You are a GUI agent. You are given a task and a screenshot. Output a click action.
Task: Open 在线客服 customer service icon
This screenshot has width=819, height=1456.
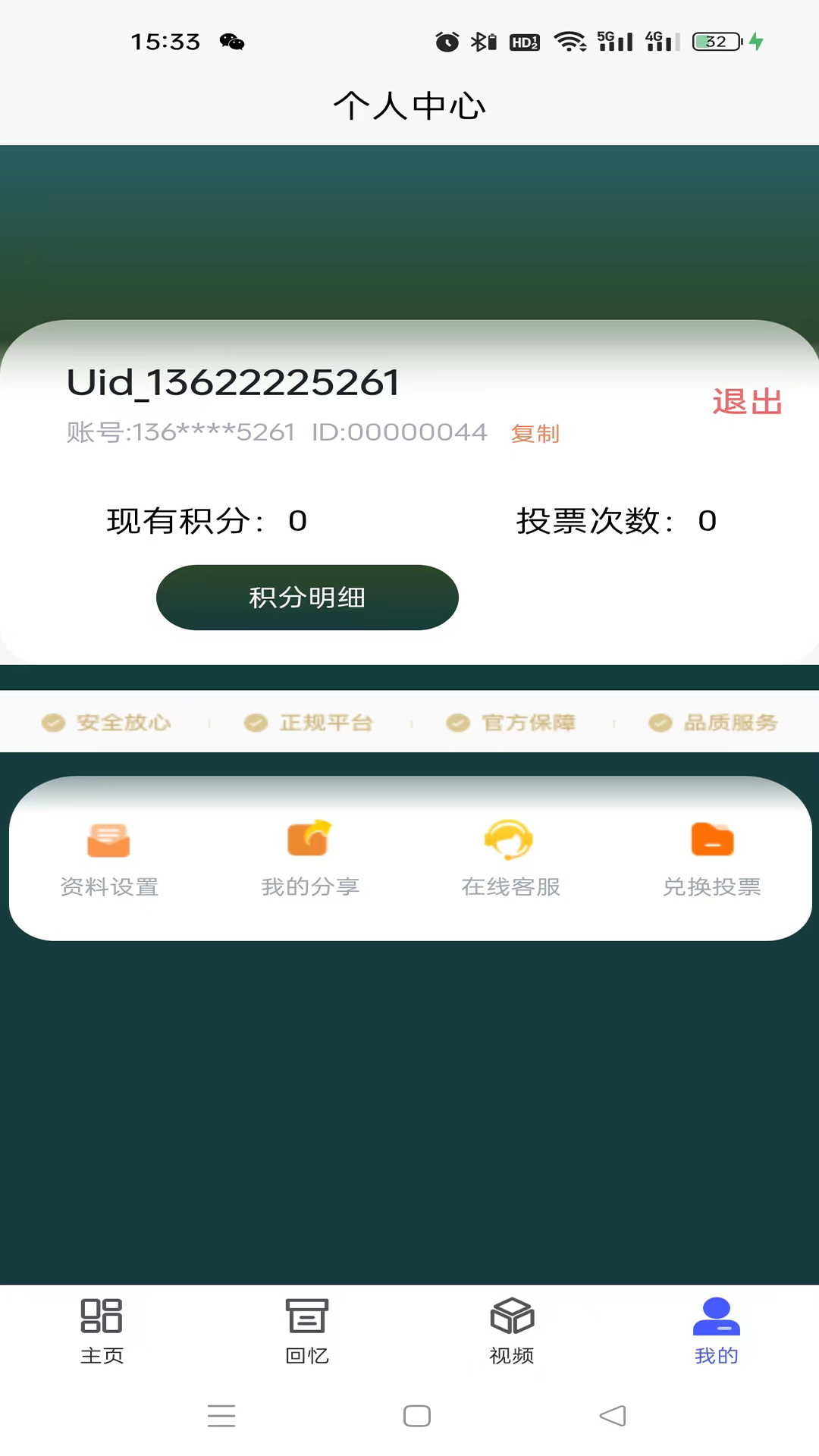point(510,840)
